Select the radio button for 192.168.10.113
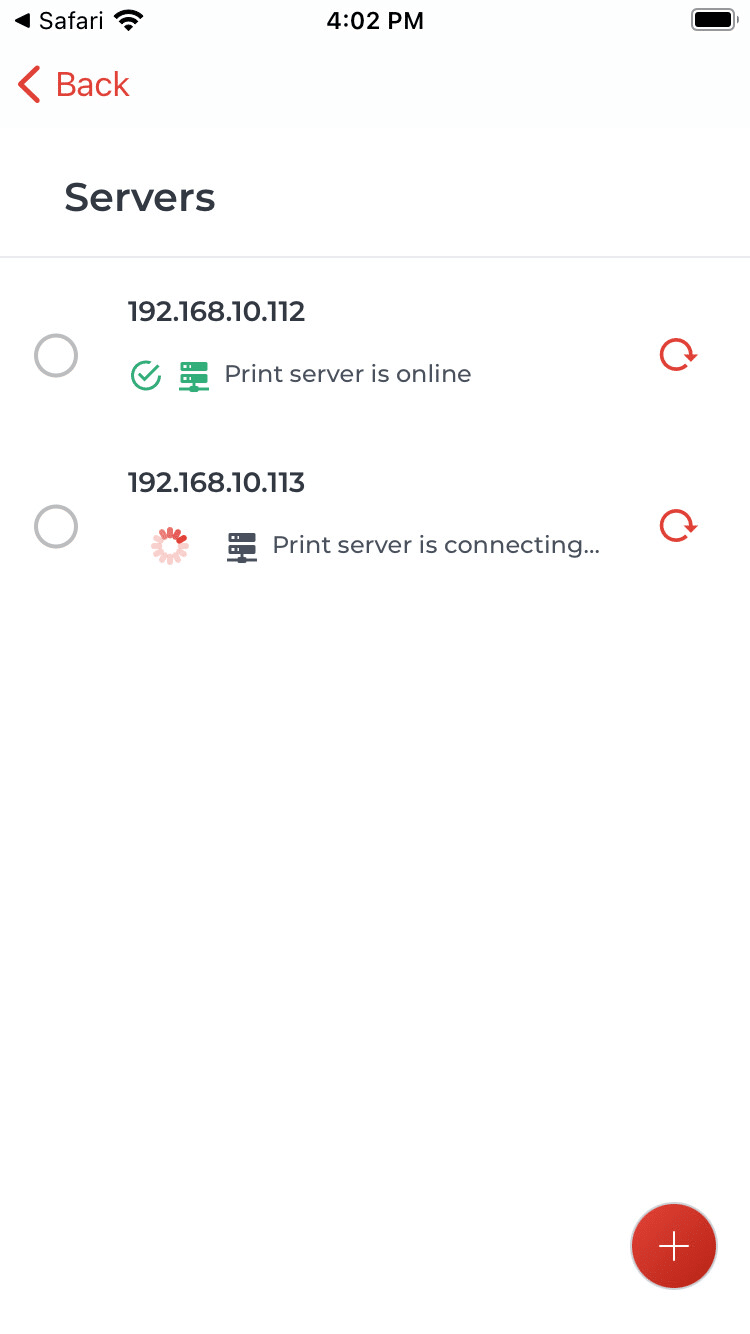The image size is (750, 1334). (x=56, y=526)
